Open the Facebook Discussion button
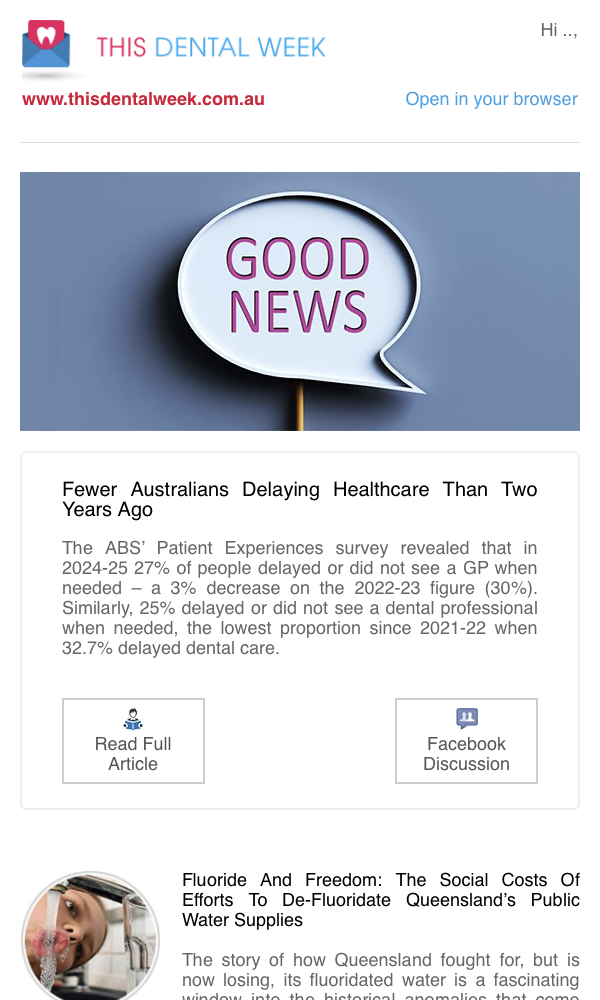Screen dimensions: 600x1000 click(466, 741)
